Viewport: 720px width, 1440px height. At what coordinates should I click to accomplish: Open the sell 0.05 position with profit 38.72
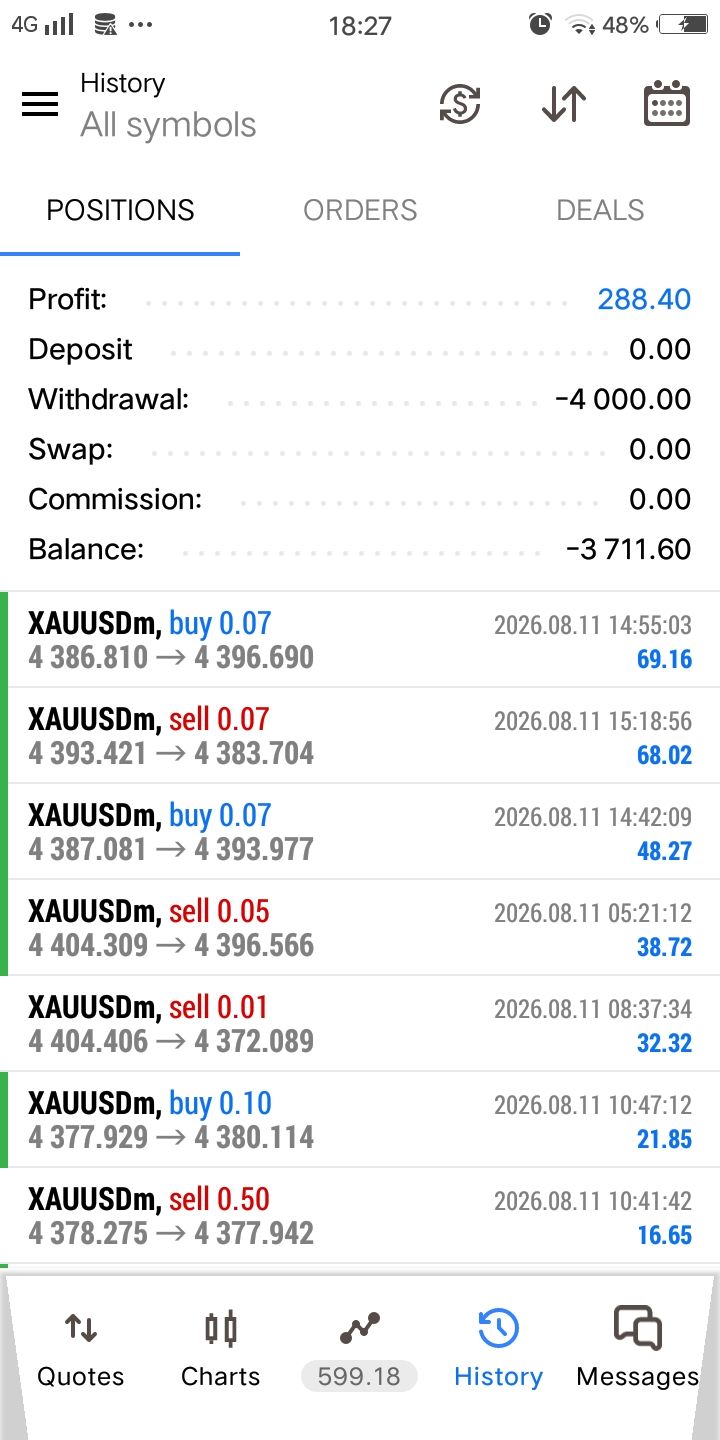[360, 928]
